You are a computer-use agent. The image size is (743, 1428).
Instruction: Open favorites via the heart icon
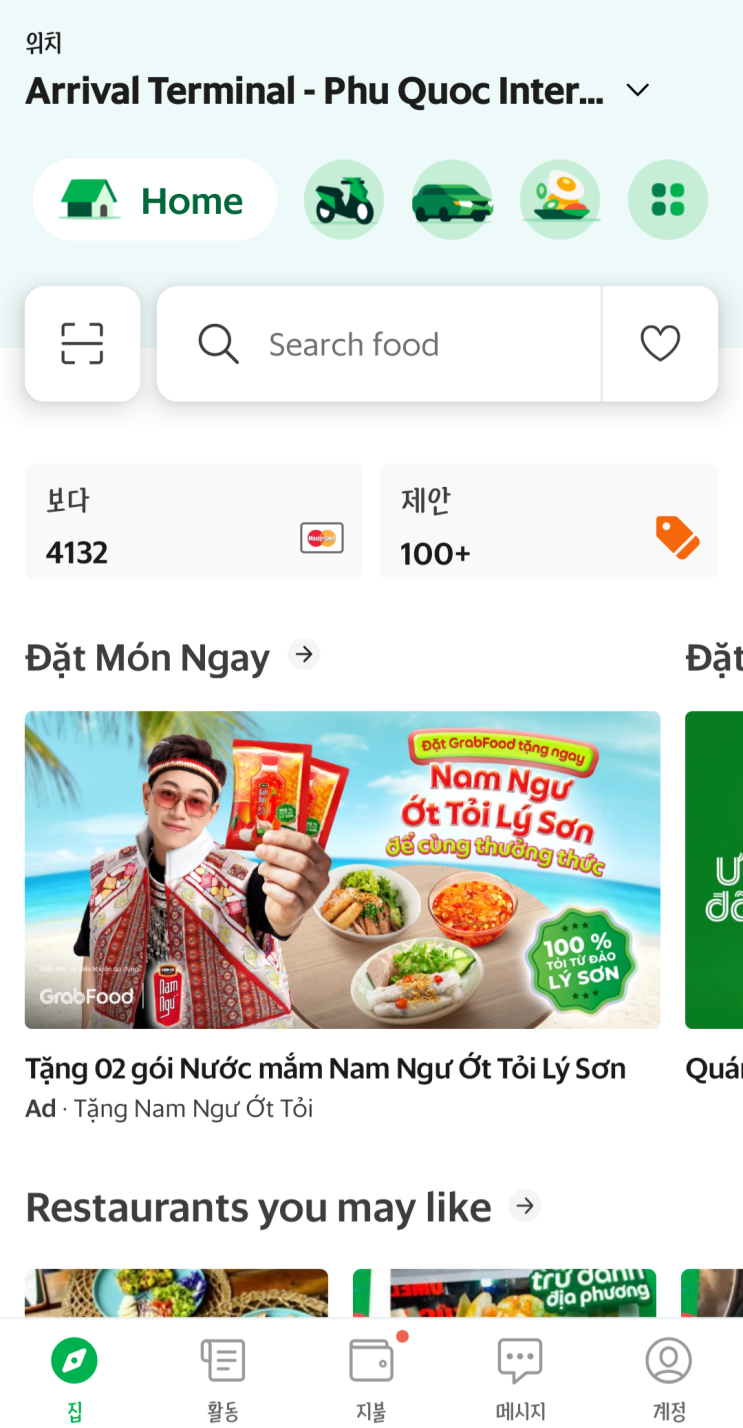[x=660, y=344]
